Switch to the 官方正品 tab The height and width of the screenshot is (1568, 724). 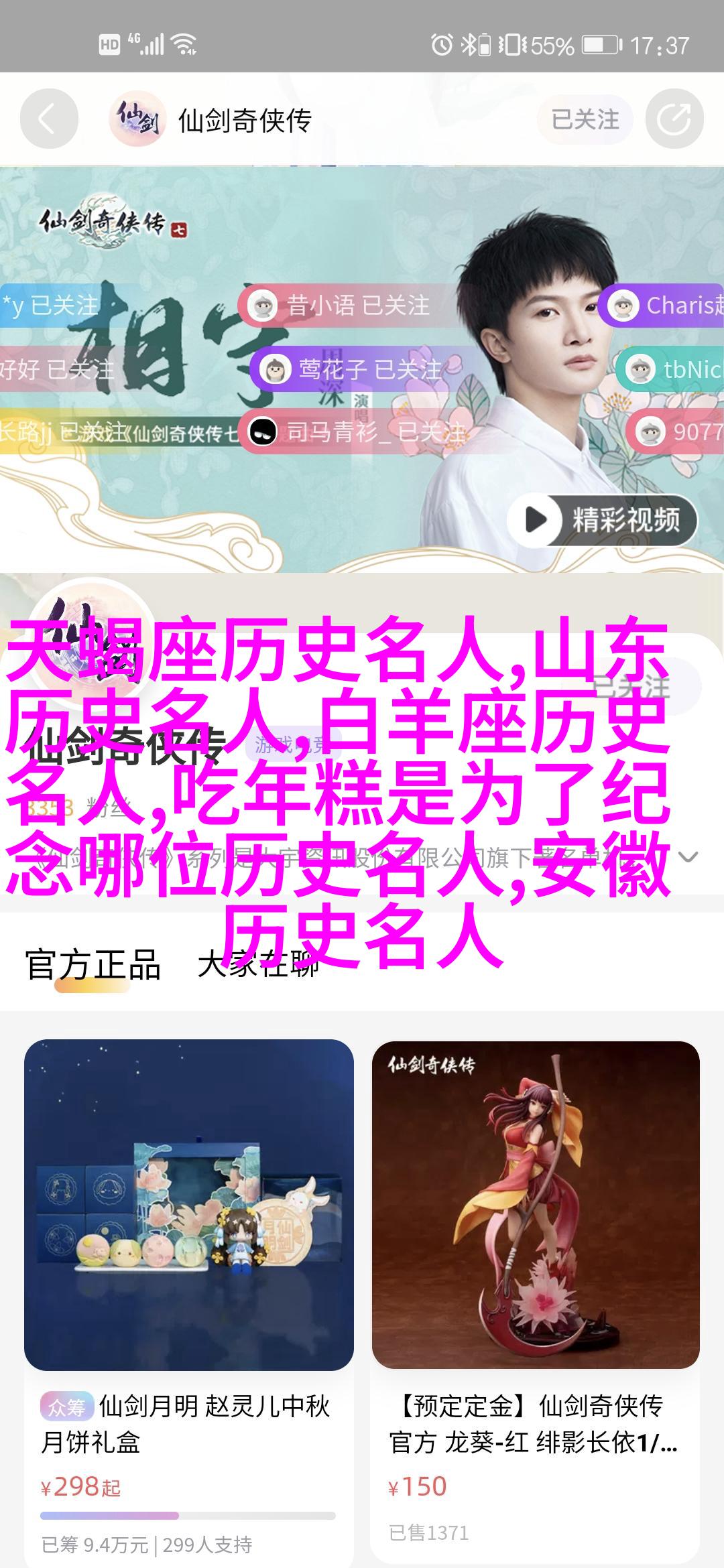click(x=93, y=966)
